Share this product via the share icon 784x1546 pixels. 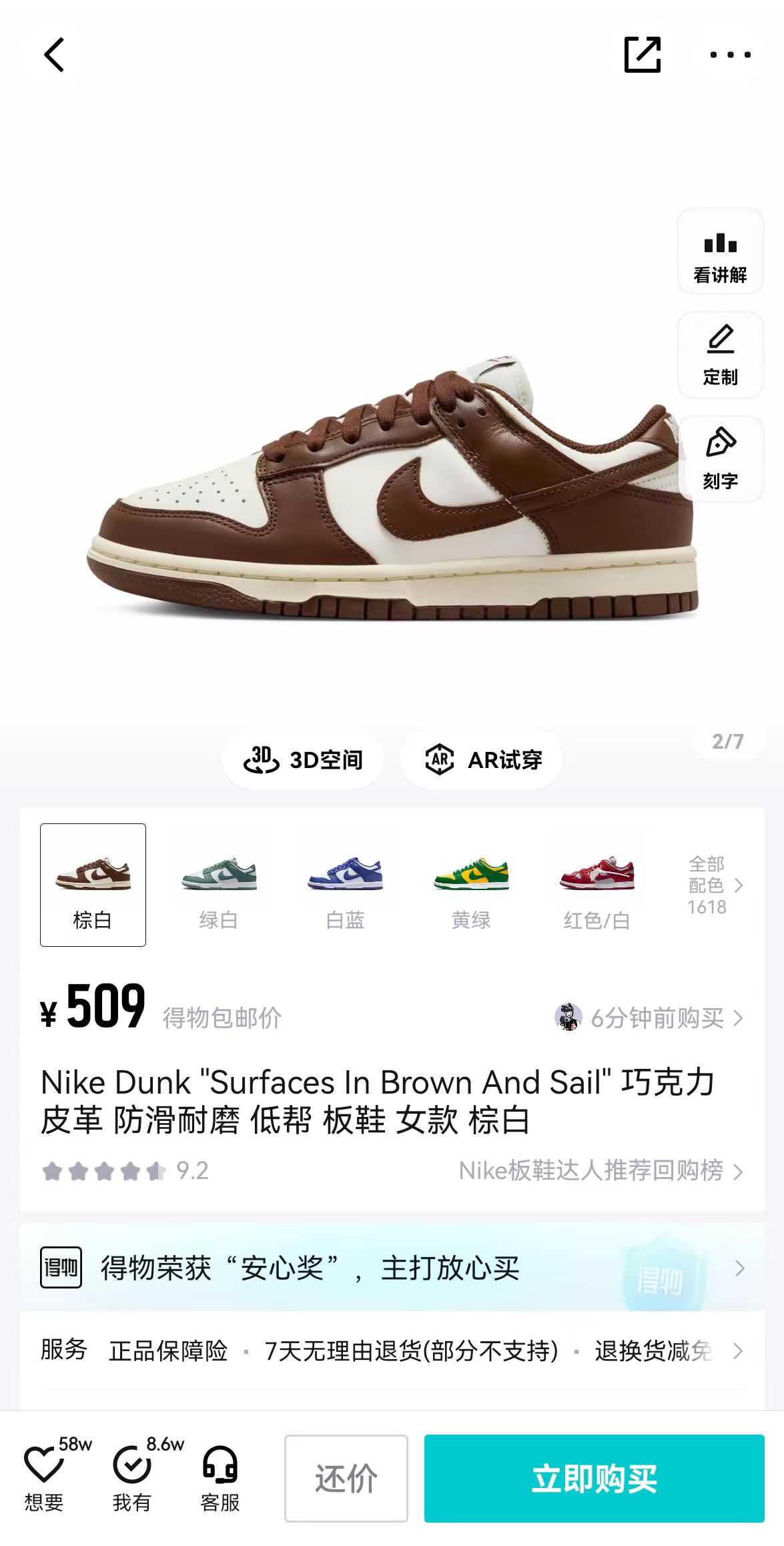coord(642,55)
